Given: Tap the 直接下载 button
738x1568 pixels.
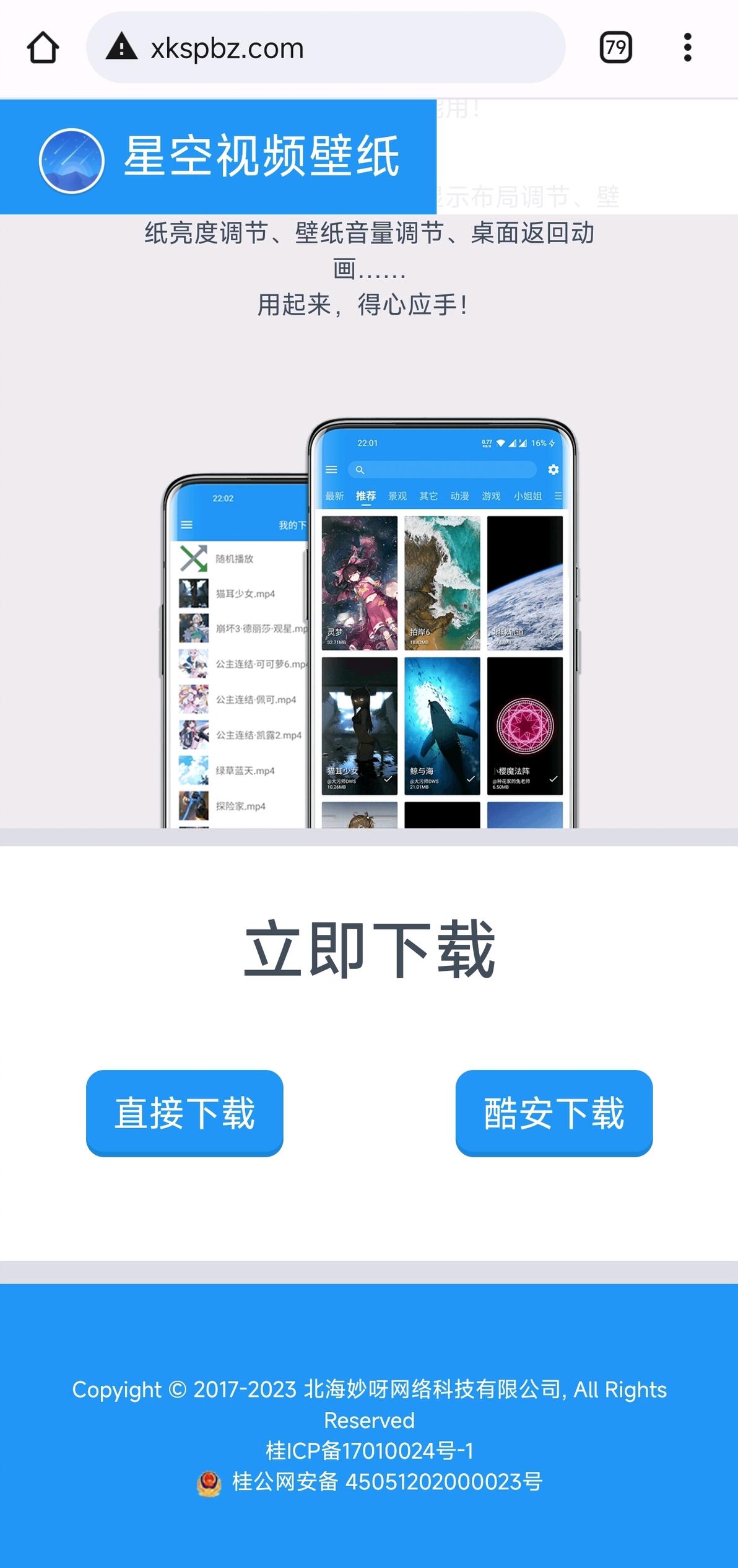Looking at the screenshot, I should [x=184, y=1112].
